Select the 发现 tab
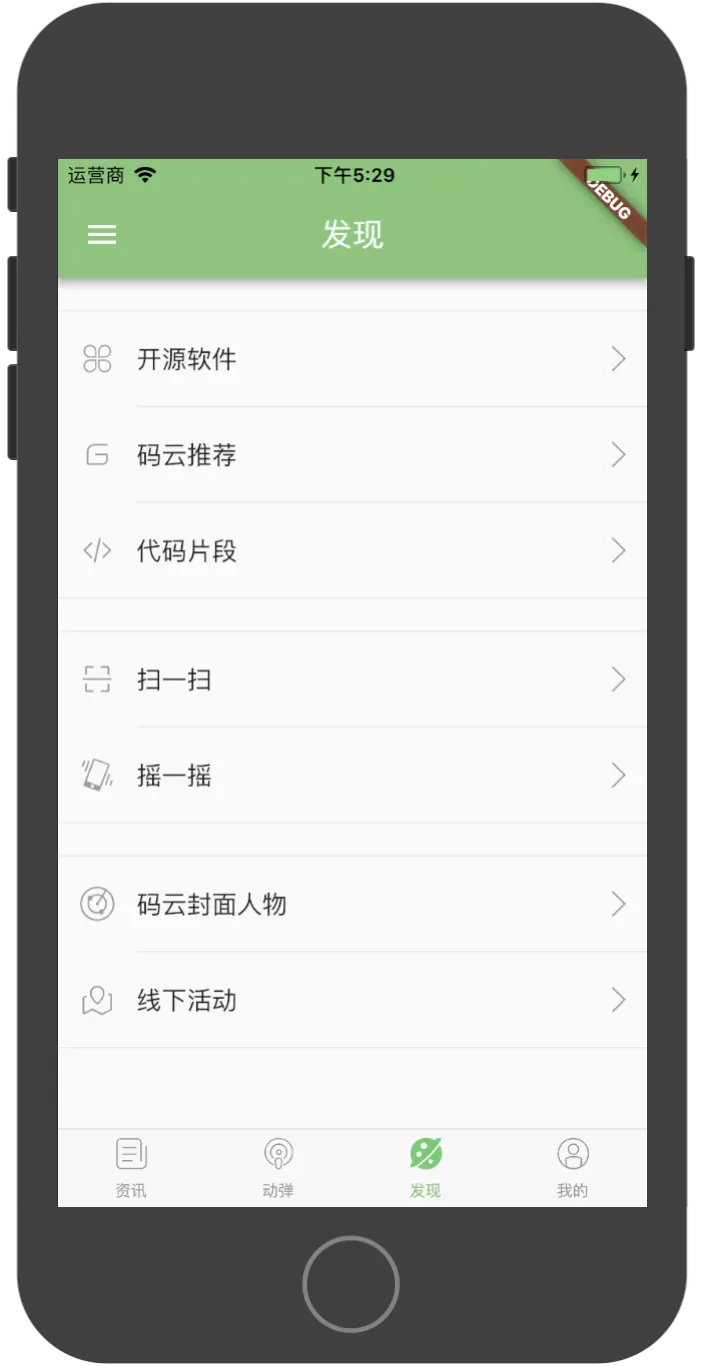704x1366 pixels. 425,1167
